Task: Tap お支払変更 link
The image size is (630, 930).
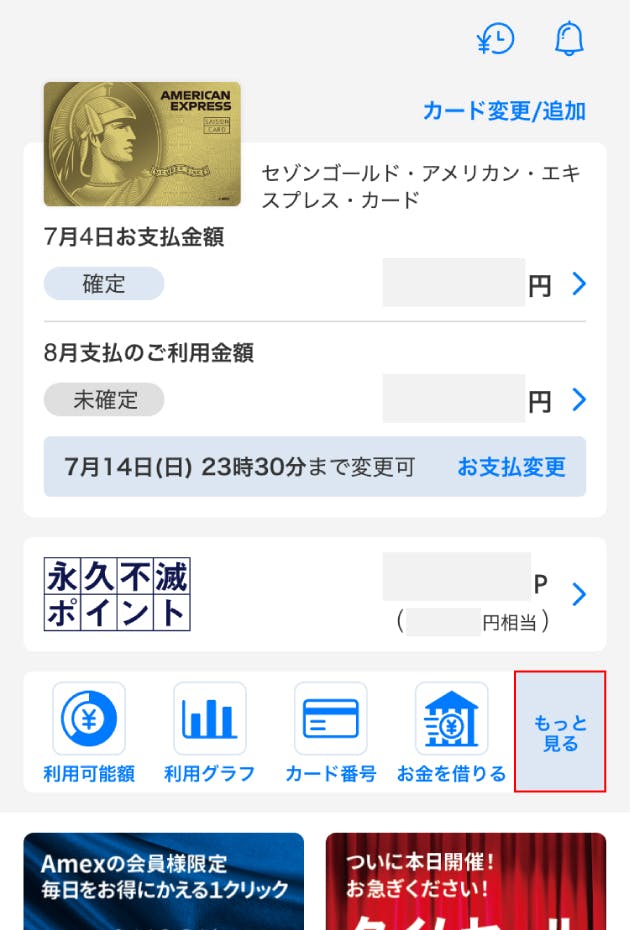Action: pyautogui.click(x=511, y=467)
